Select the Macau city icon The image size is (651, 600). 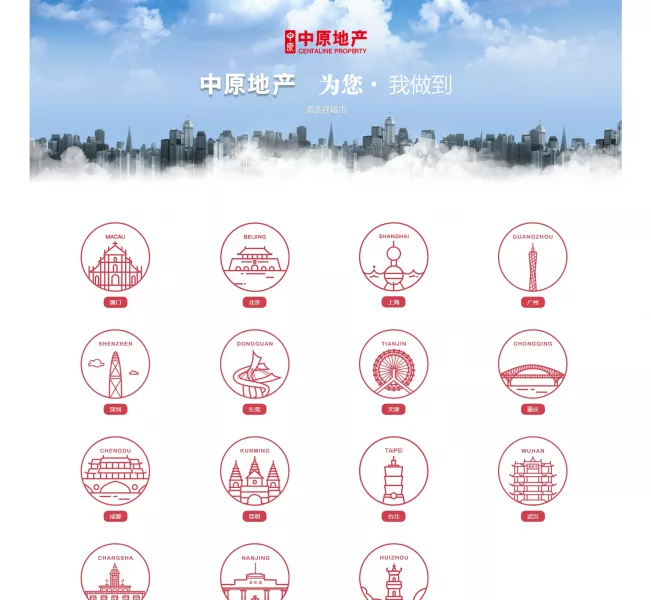[x=115, y=258]
